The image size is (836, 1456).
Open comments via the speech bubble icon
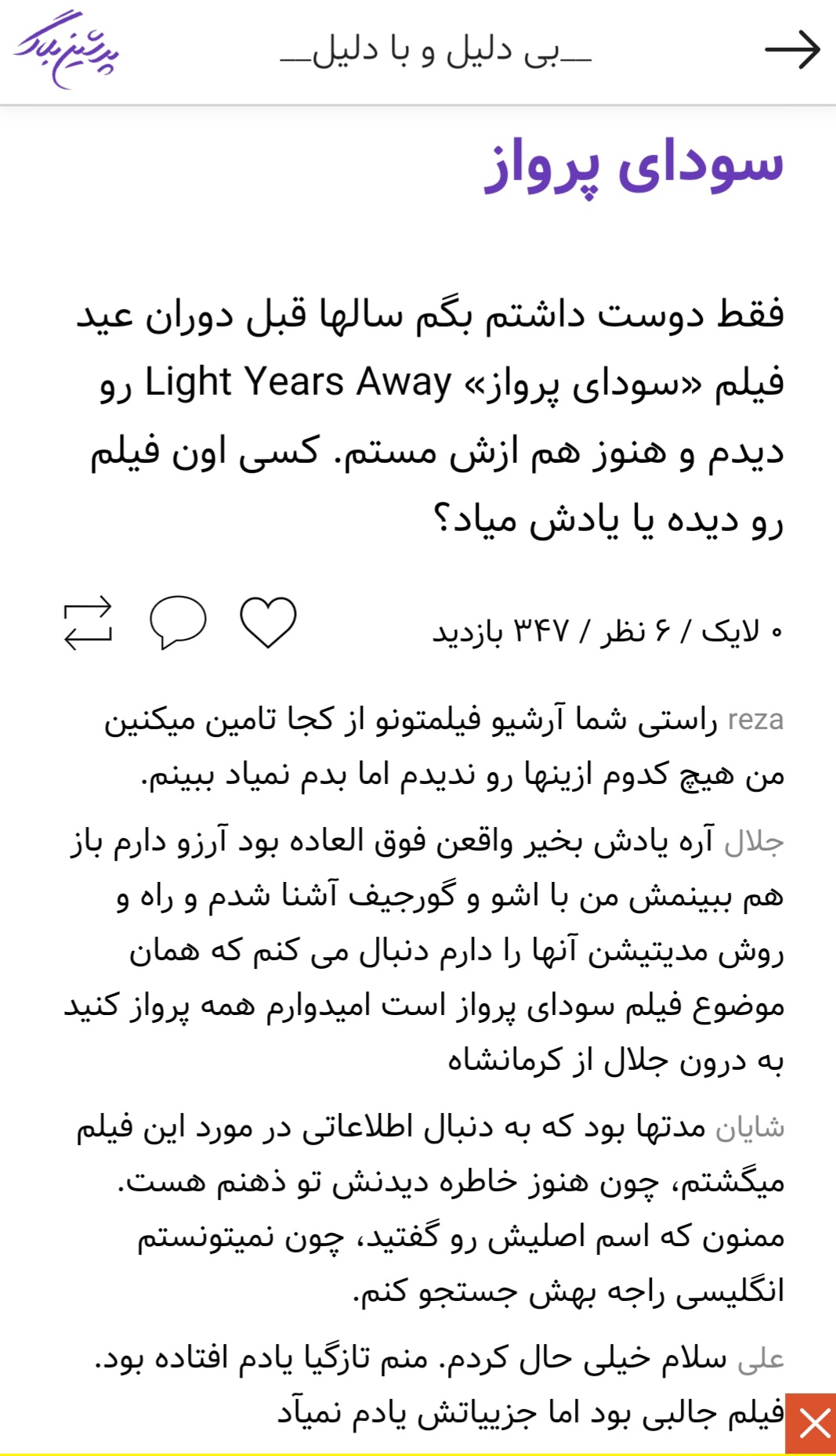pos(178,622)
